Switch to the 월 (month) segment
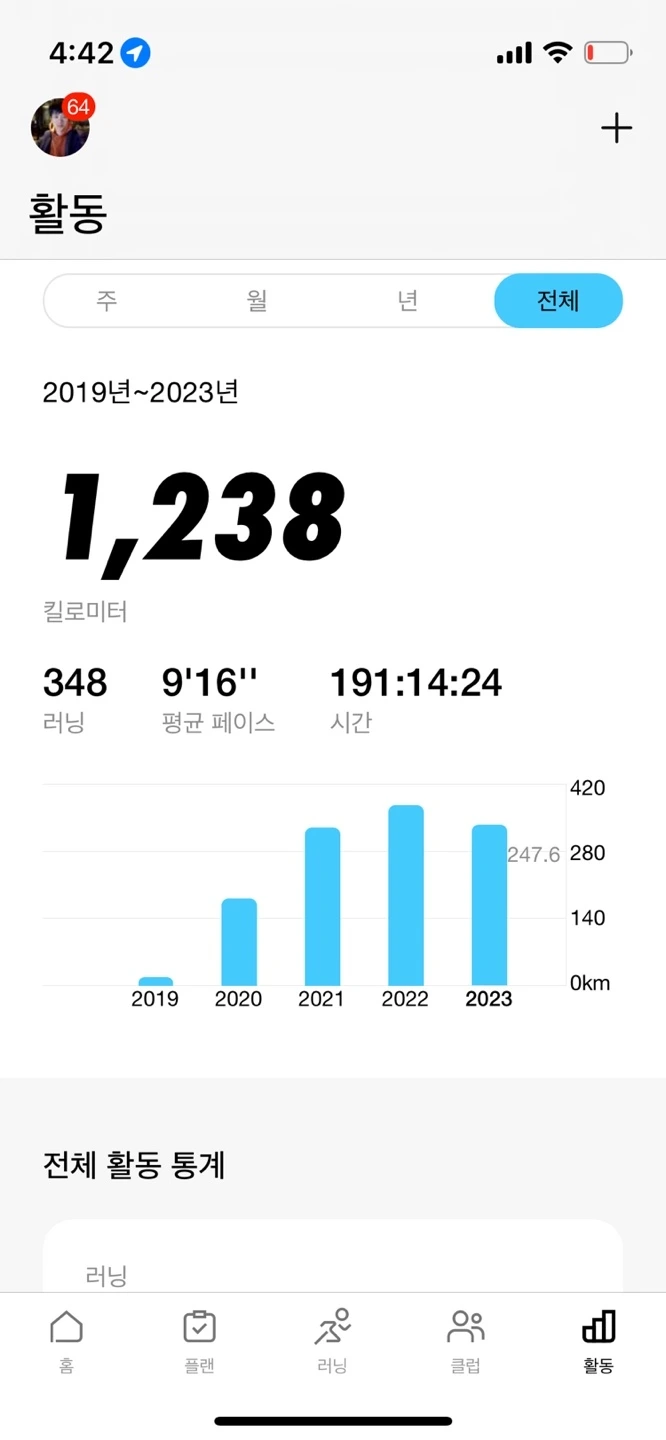The image size is (666, 1440). point(257,301)
